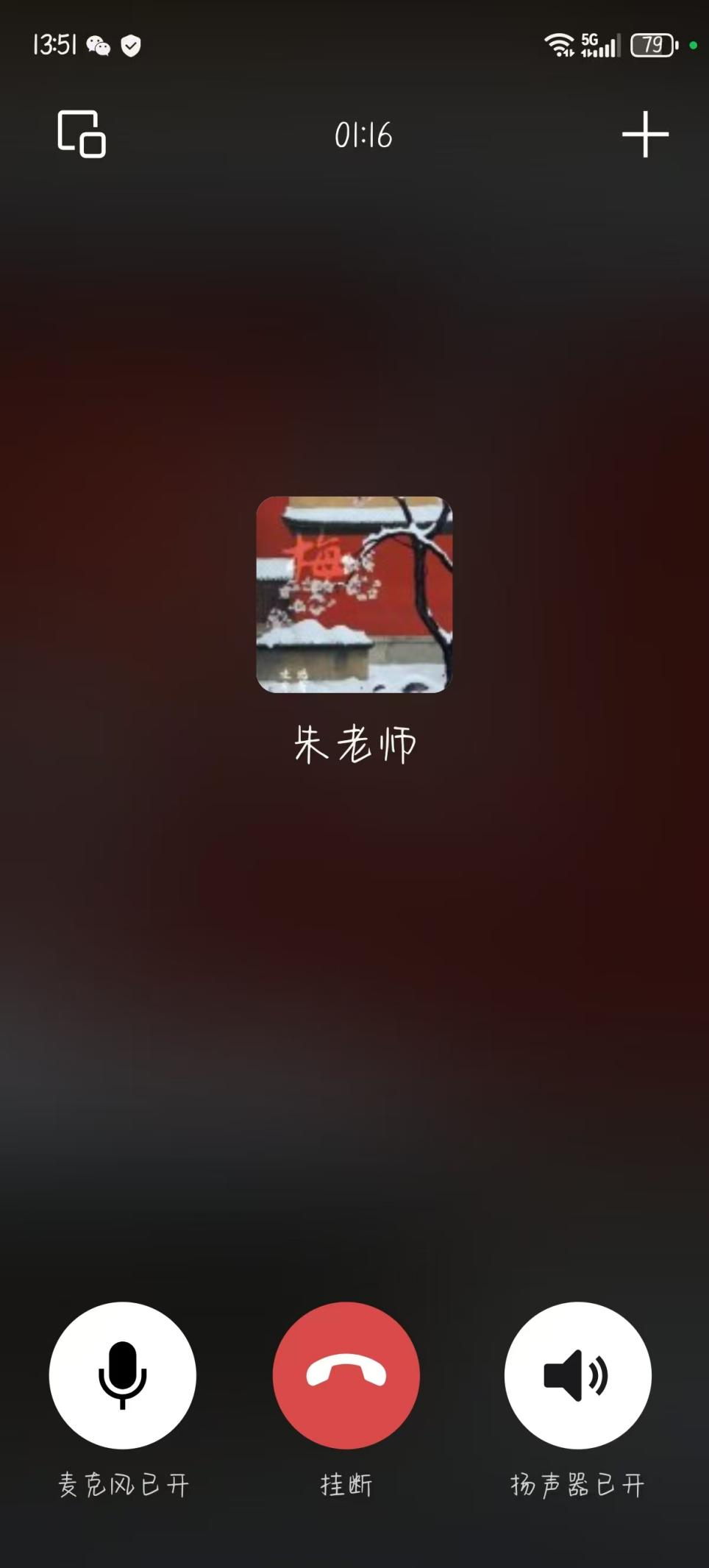The height and width of the screenshot is (1568, 709).
Task: Minimize the call to a floating window
Action: [82, 134]
